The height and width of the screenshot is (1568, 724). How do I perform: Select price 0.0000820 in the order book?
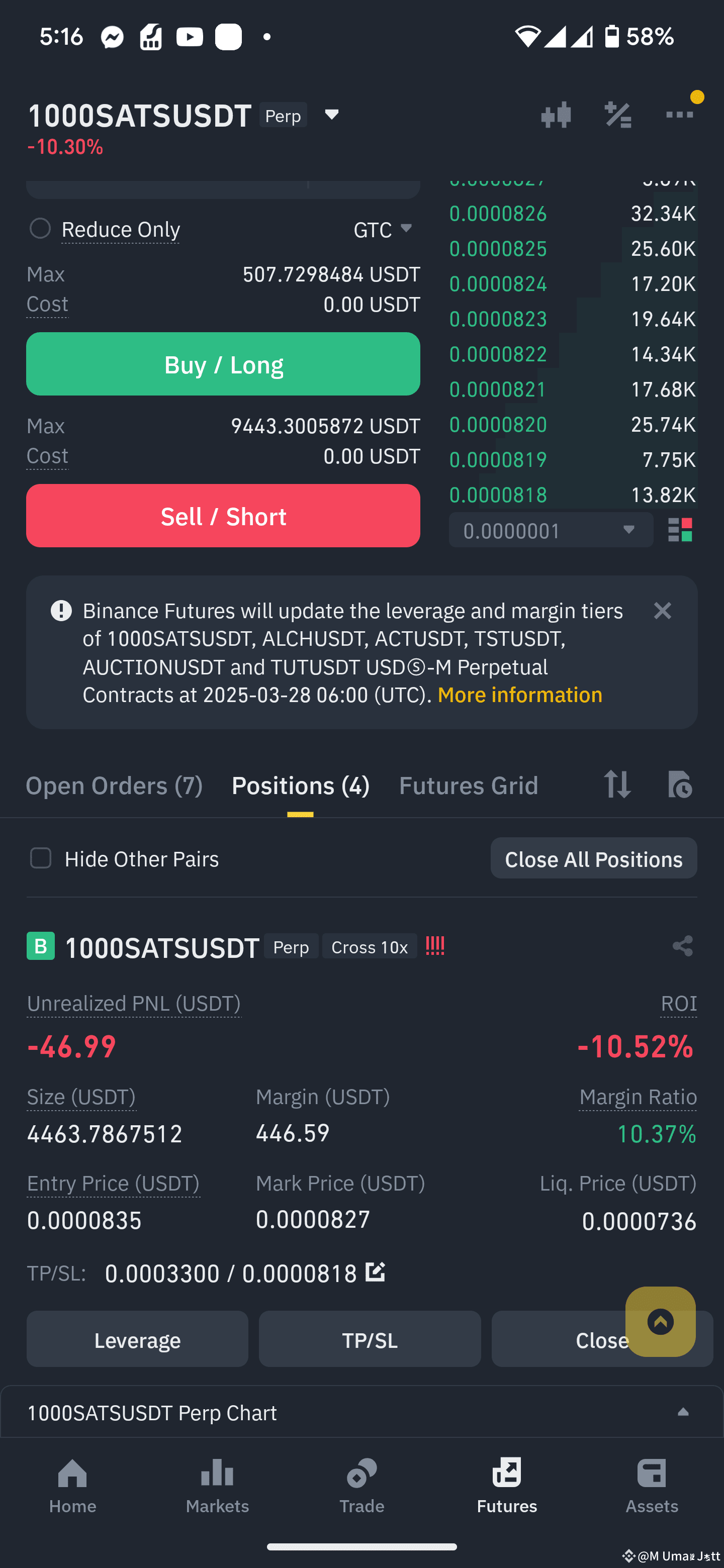pyautogui.click(x=498, y=424)
